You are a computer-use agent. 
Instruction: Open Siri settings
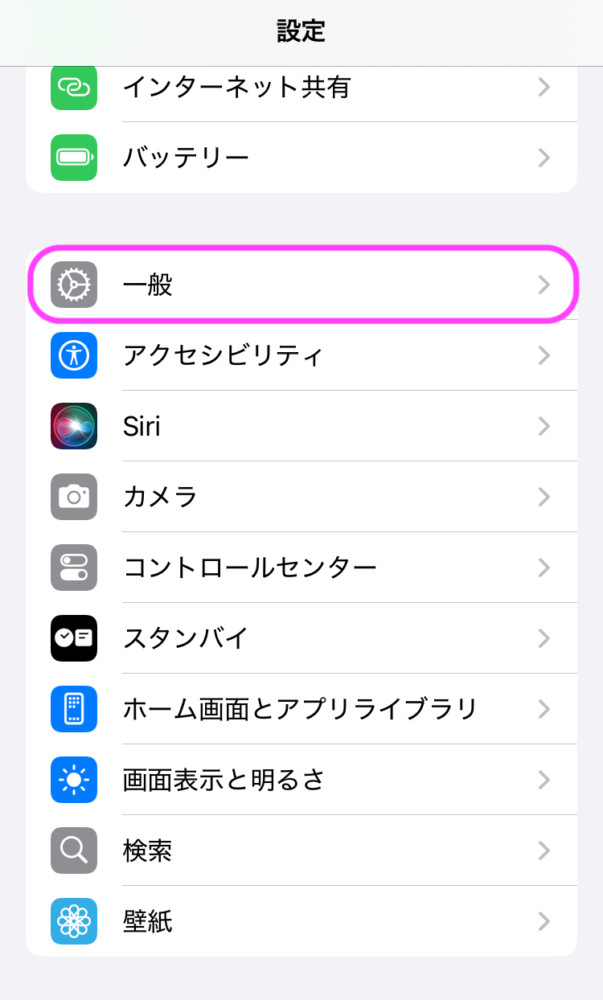click(x=302, y=426)
